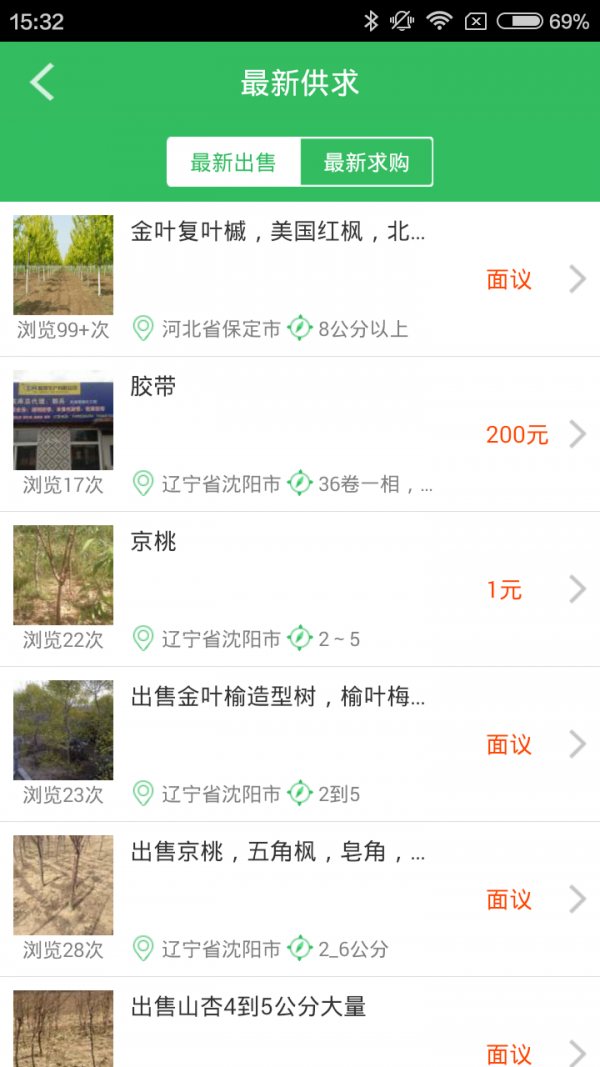Open the 出售京桃，五角枫 listing
Viewport: 600px width, 1067px height.
300,899
